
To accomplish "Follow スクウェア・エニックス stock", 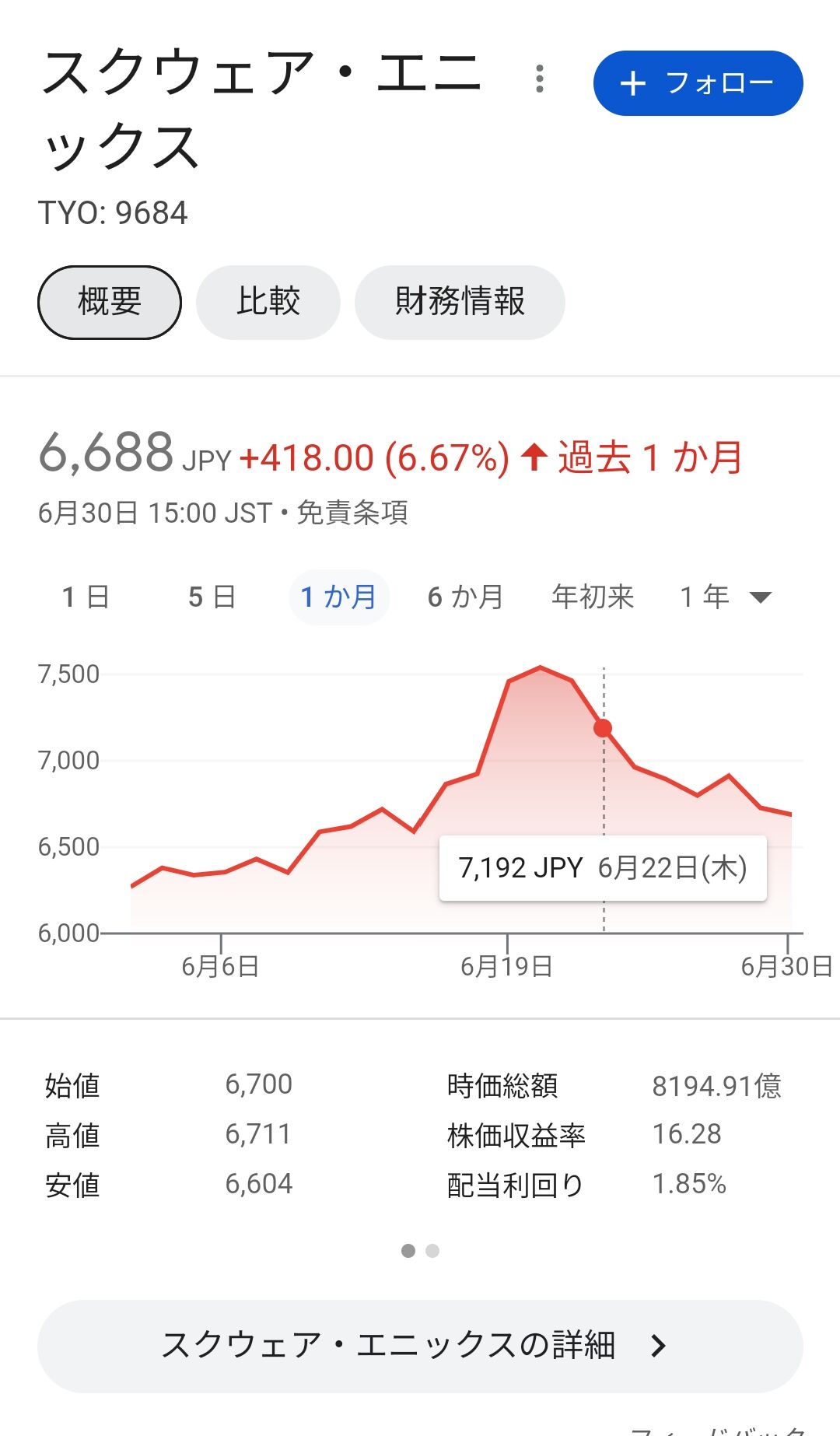I will (x=698, y=83).
